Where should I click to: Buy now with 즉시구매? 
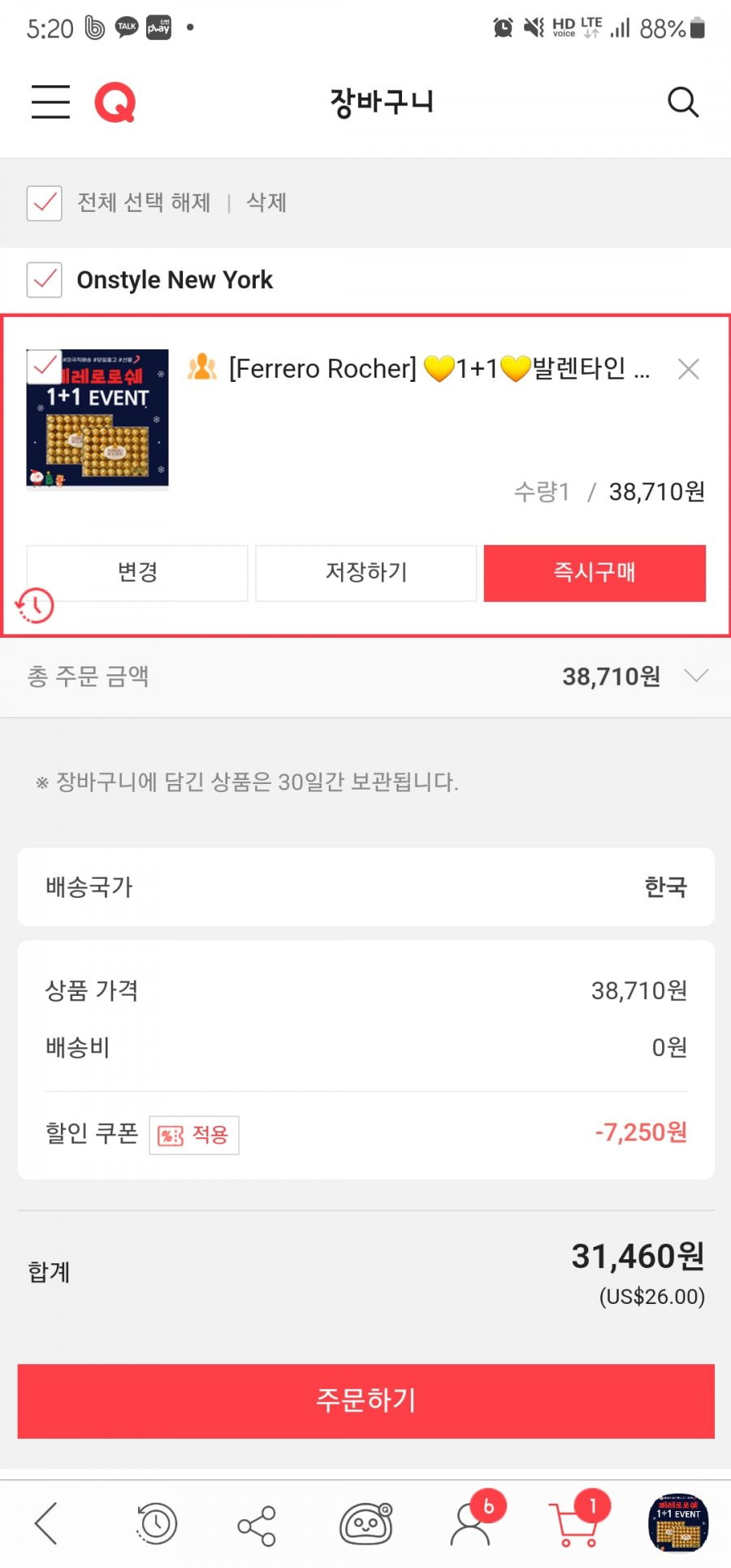(595, 573)
